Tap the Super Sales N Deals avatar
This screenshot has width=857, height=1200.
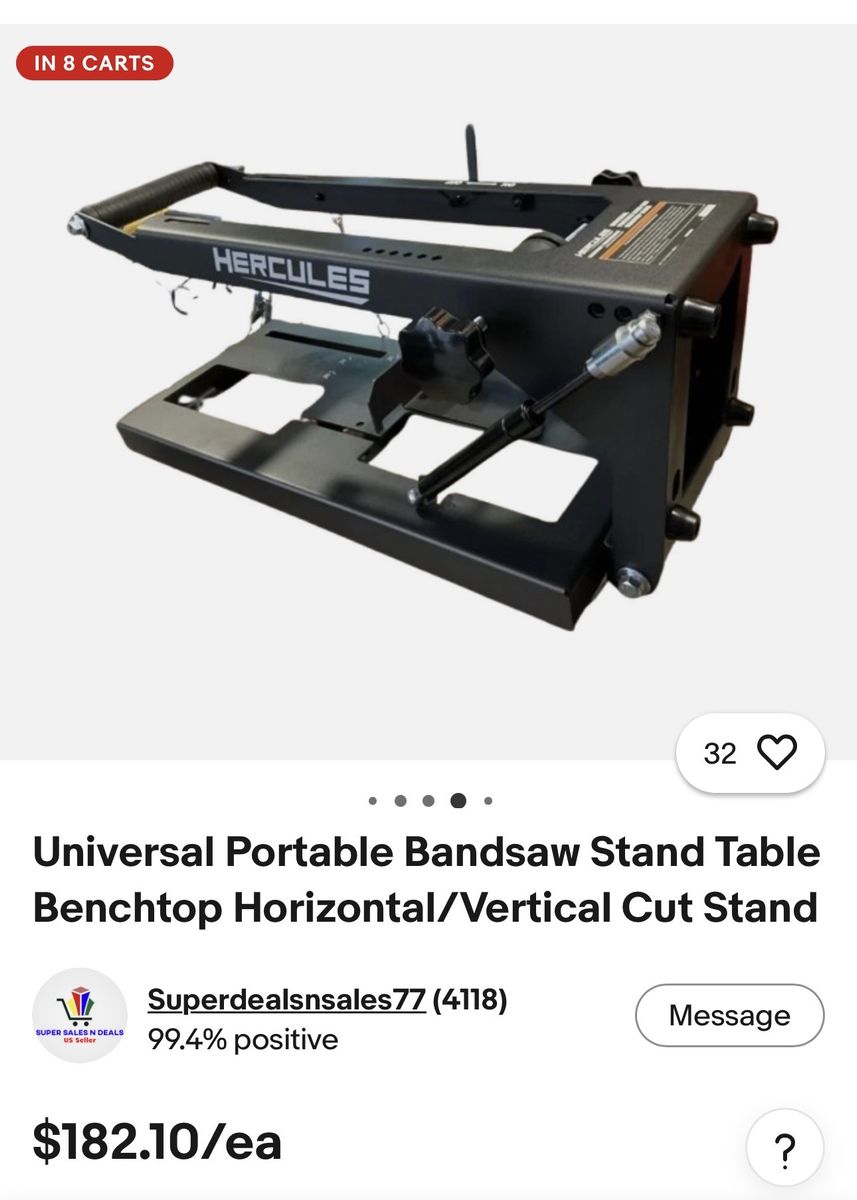point(80,1015)
